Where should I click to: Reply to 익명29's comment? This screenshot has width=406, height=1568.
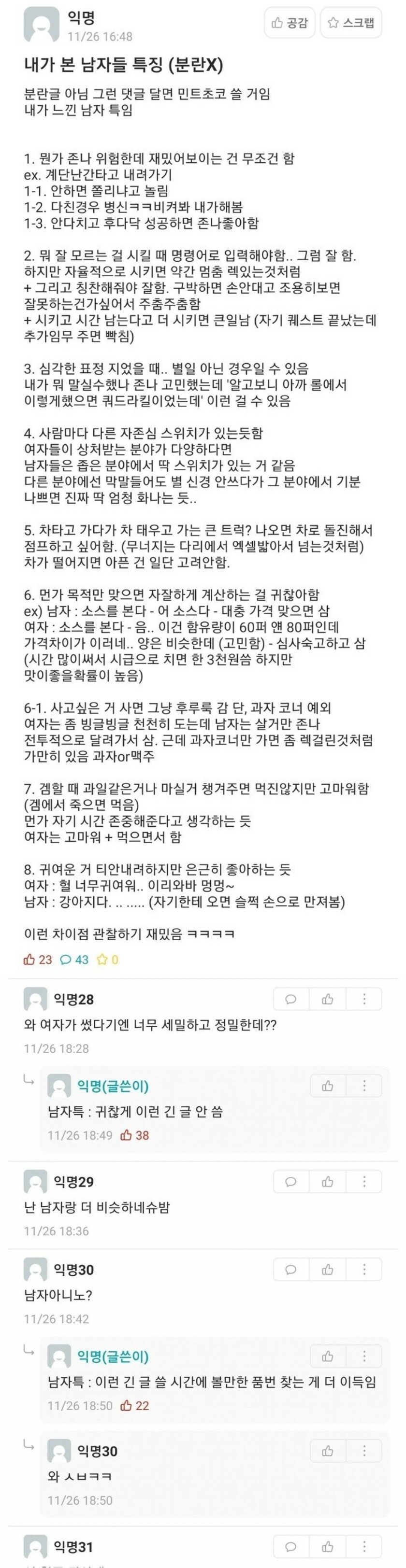pos(291,1182)
